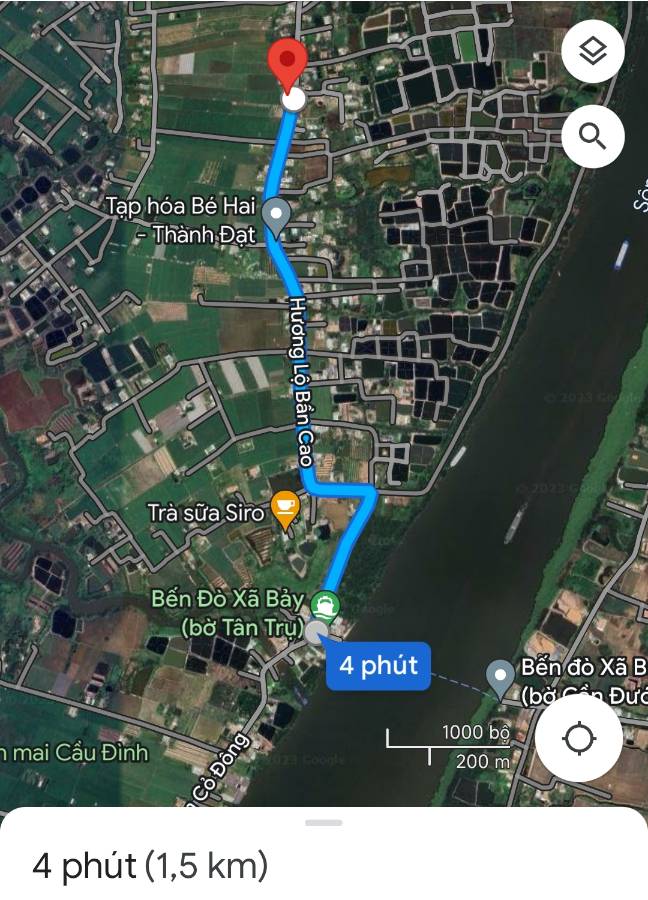The image size is (648, 900).
Task: Tap the red destination pin
Action: point(290,65)
